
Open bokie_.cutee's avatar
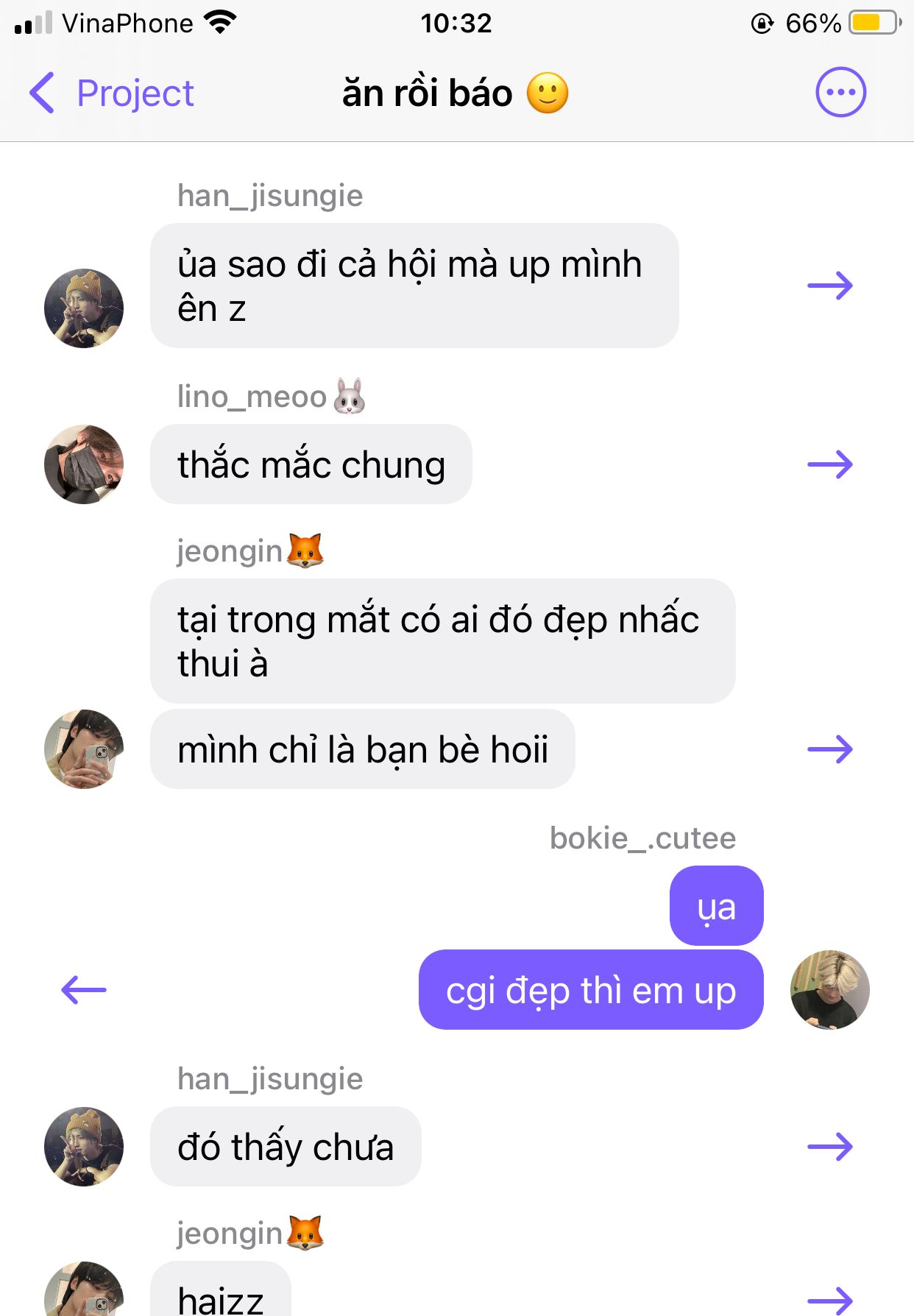[830, 990]
